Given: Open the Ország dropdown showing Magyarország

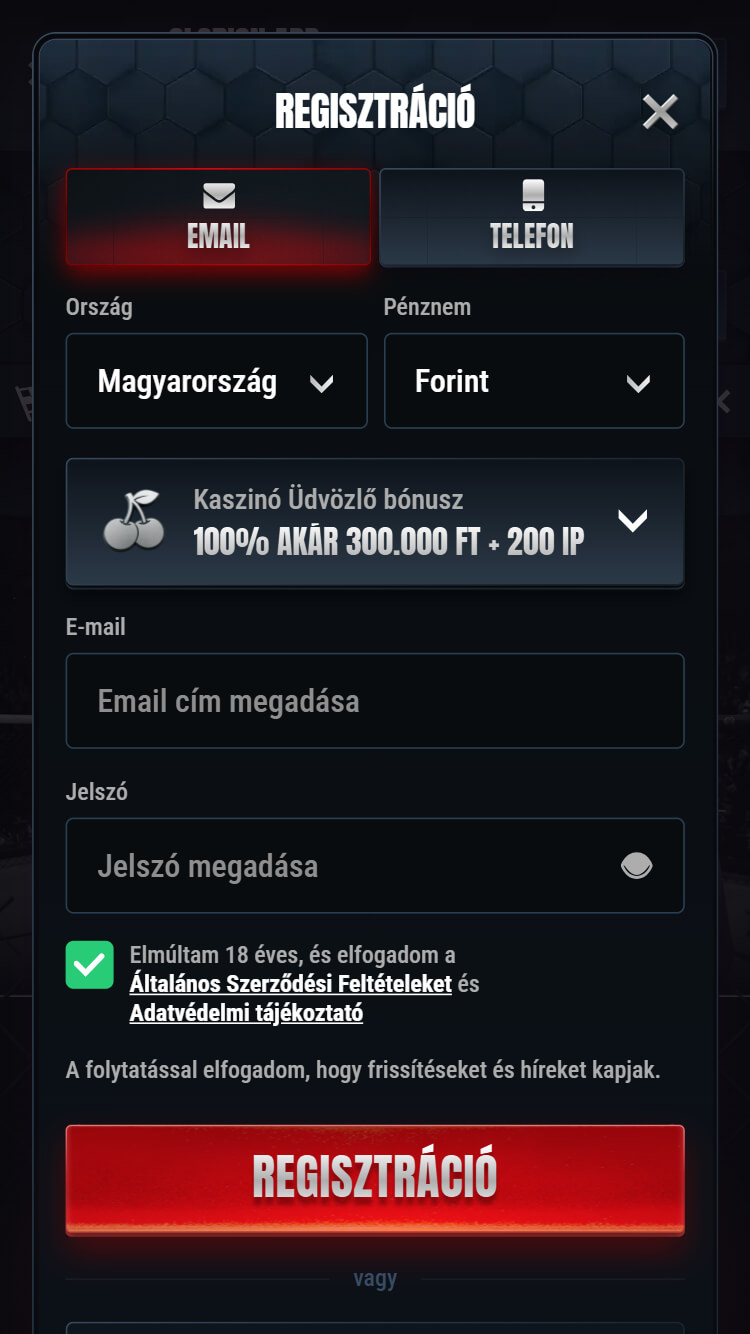Looking at the screenshot, I should pyautogui.click(x=216, y=381).
